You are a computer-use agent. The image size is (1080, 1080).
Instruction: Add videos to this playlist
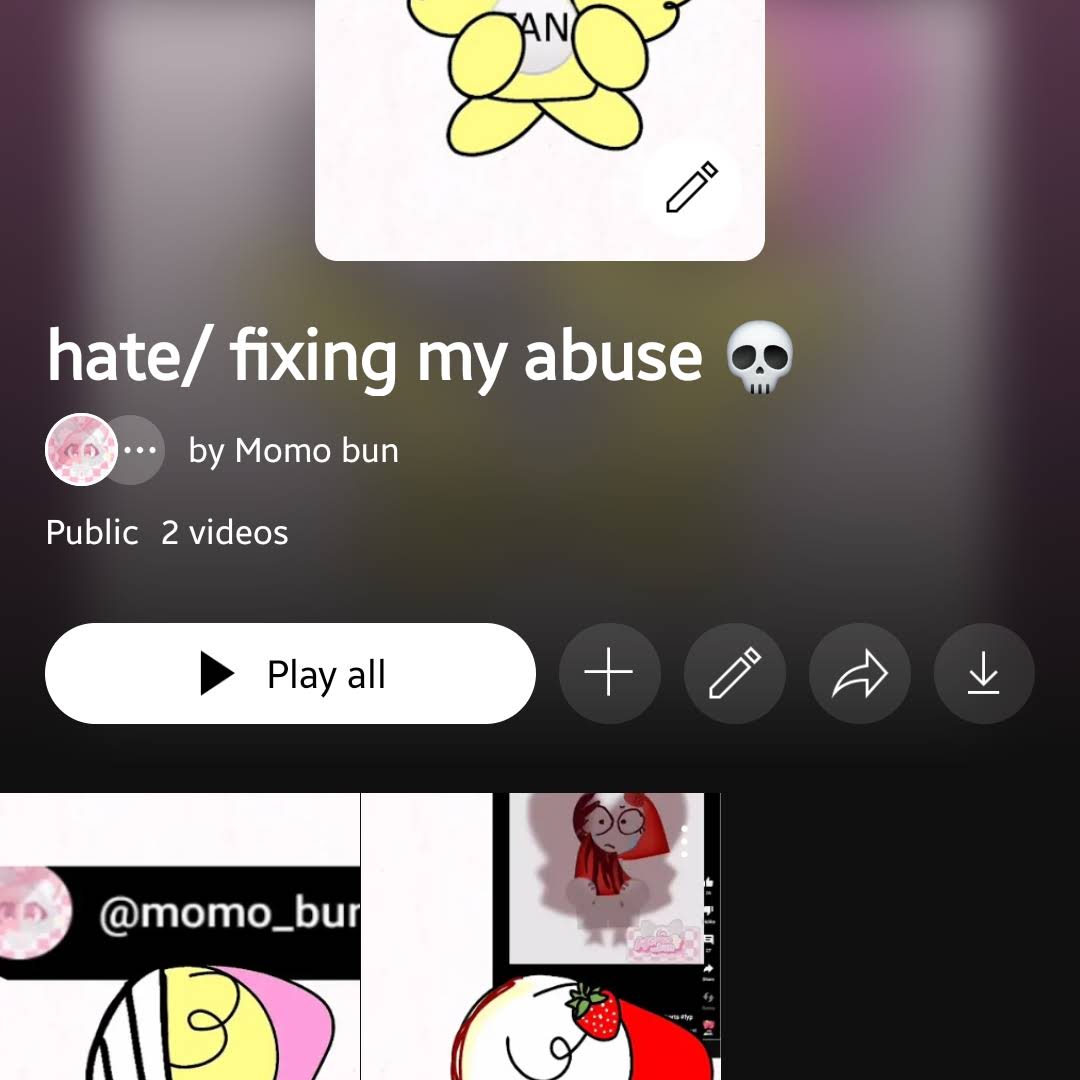coord(609,674)
